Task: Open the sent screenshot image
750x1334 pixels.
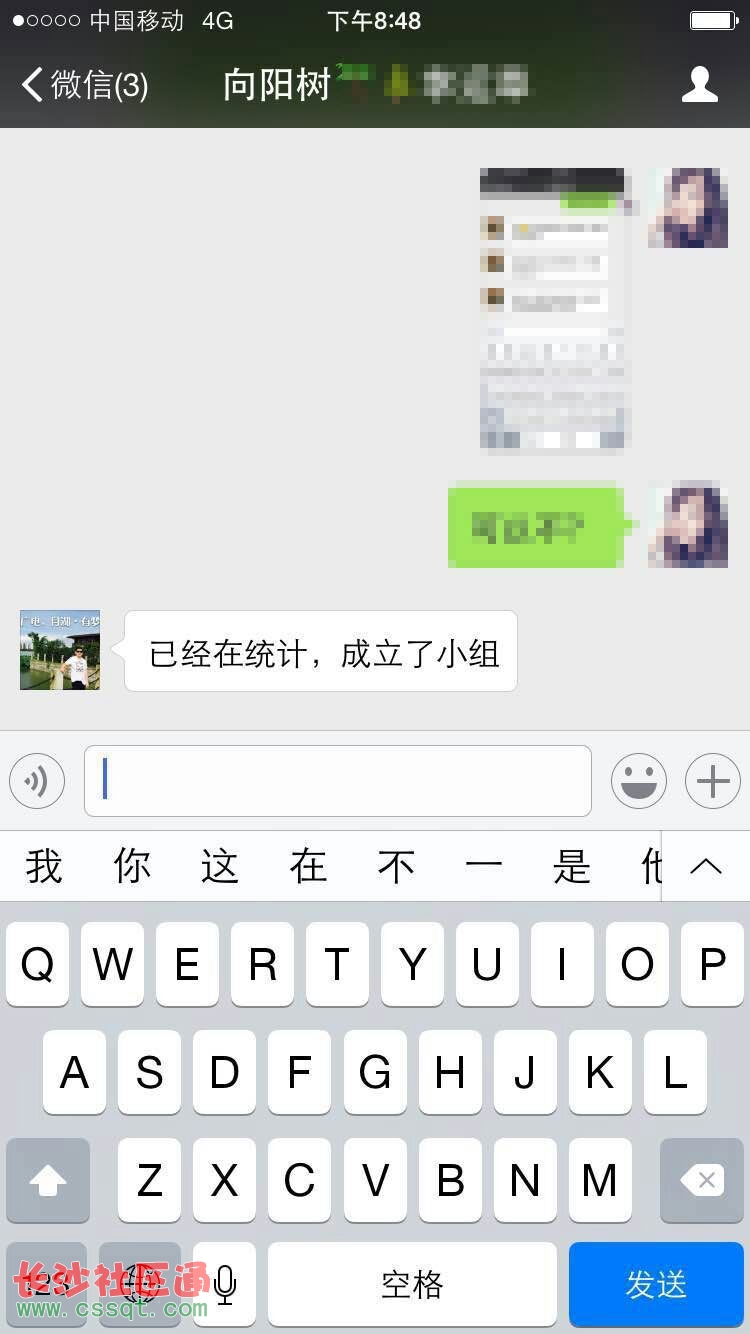Action: click(553, 310)
